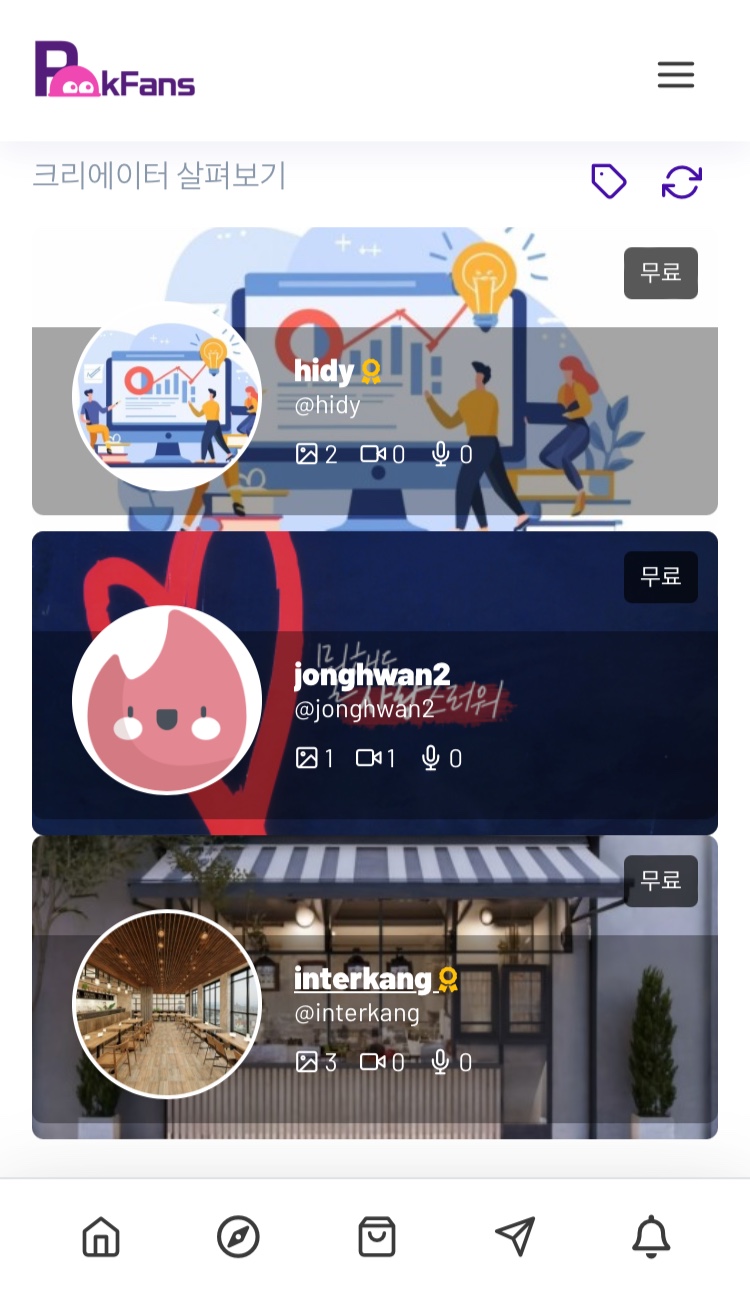Image resolution: width=750 pixels, height=1291 pixels.
Task: Go to the home tab
Action: coord(101,1237)
